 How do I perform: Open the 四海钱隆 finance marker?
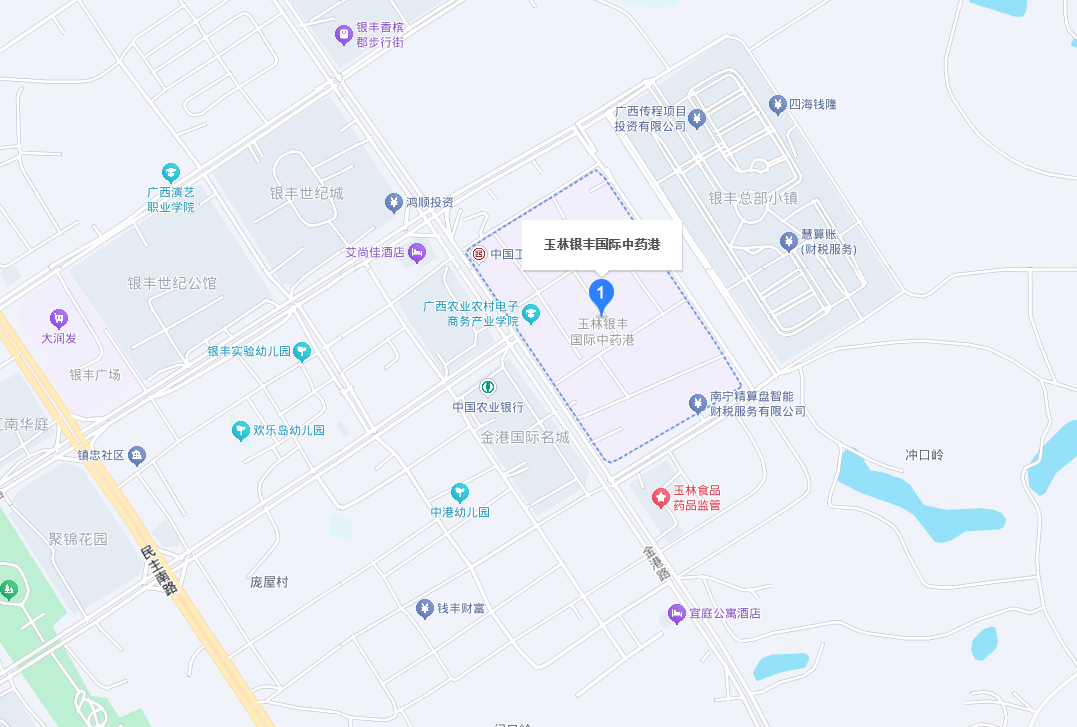(777, 104)
